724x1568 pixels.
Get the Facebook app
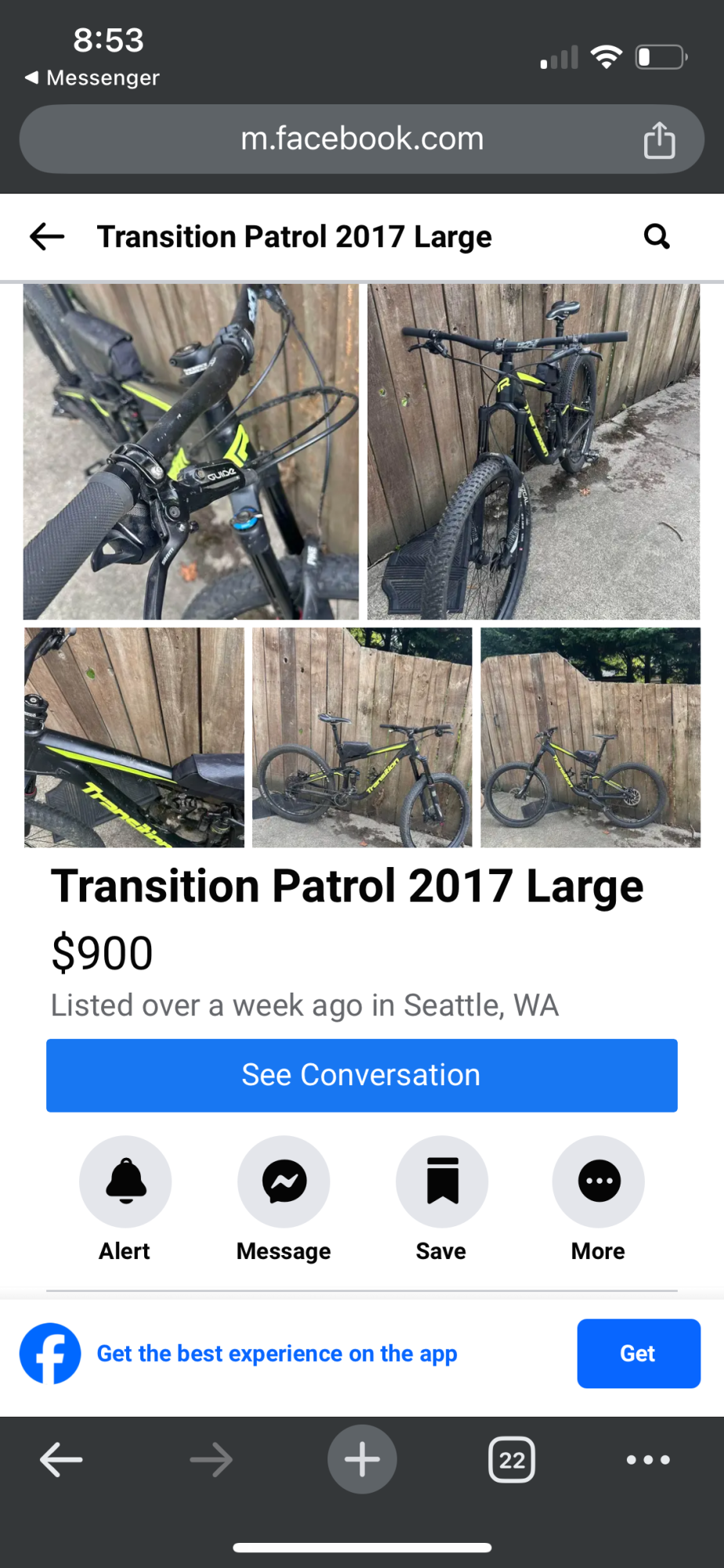tap(638, 1353)
